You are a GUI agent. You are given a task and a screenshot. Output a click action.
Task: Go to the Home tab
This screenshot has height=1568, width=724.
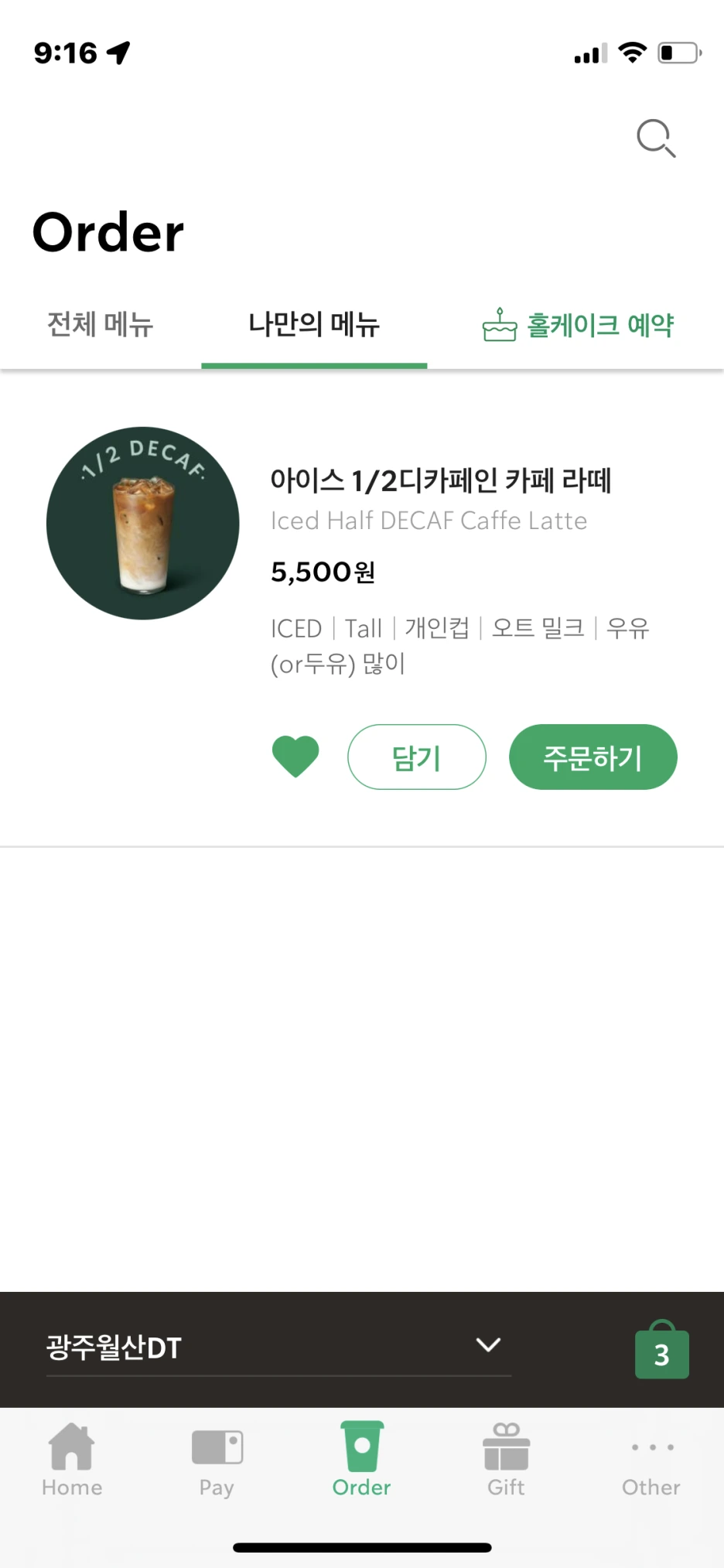pyautogui.click(x=72, y=1460)
